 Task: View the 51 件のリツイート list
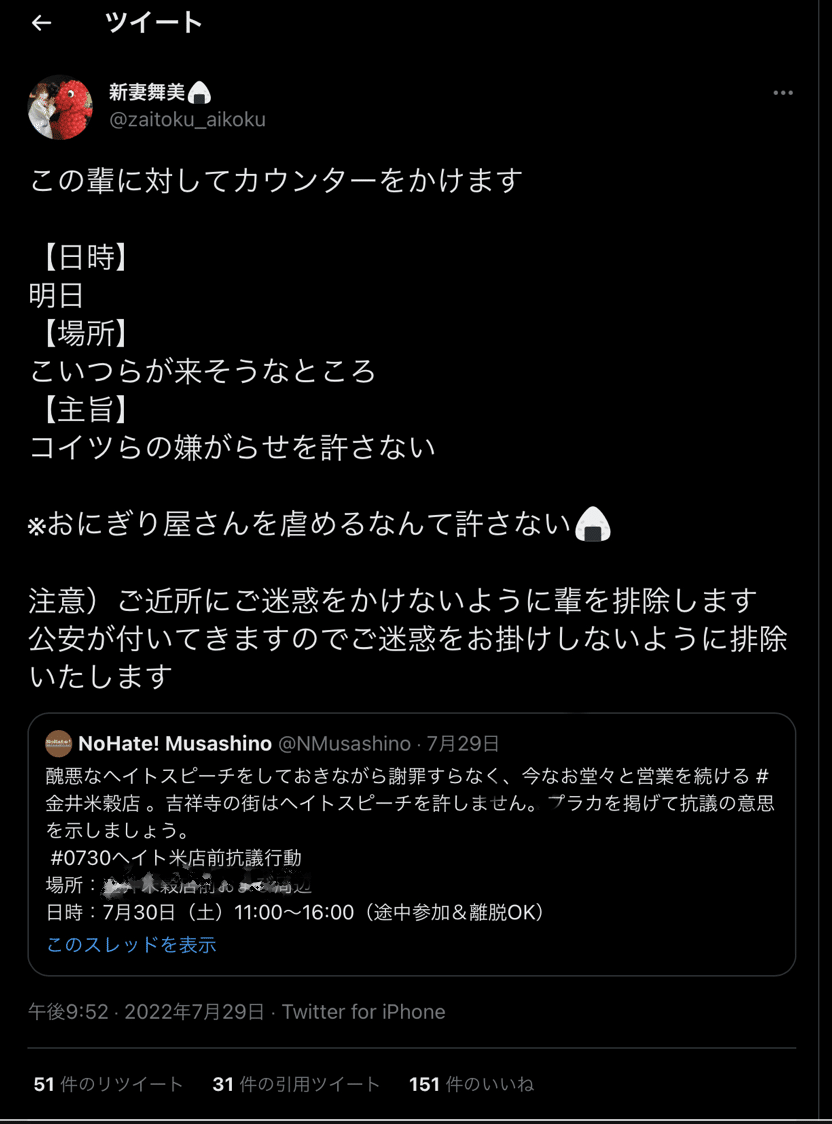click(x=108, y=1084)
